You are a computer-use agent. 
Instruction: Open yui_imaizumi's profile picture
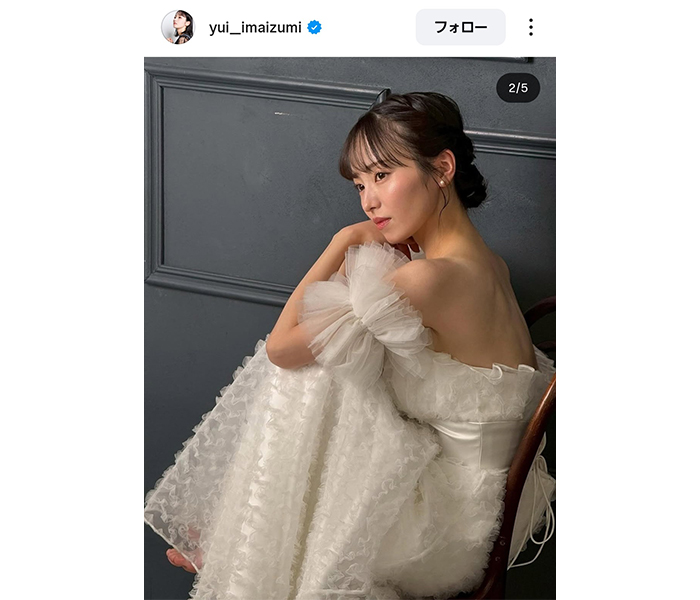(x=177, y=27)
